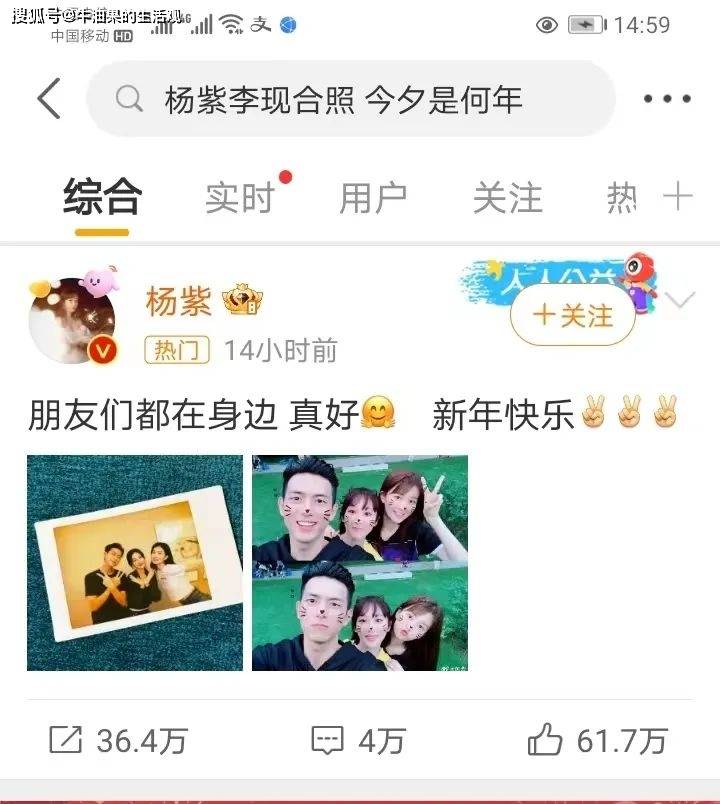The width and height of the screenshot is (720, 804).
Task: Like the post with 61.7万 likes
Action: coord(597,741)
